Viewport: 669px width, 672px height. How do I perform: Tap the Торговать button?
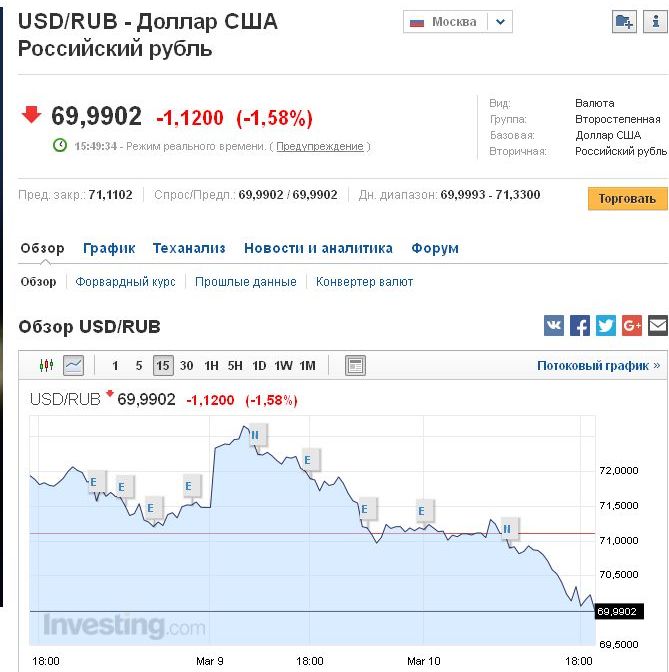point(627,198)
